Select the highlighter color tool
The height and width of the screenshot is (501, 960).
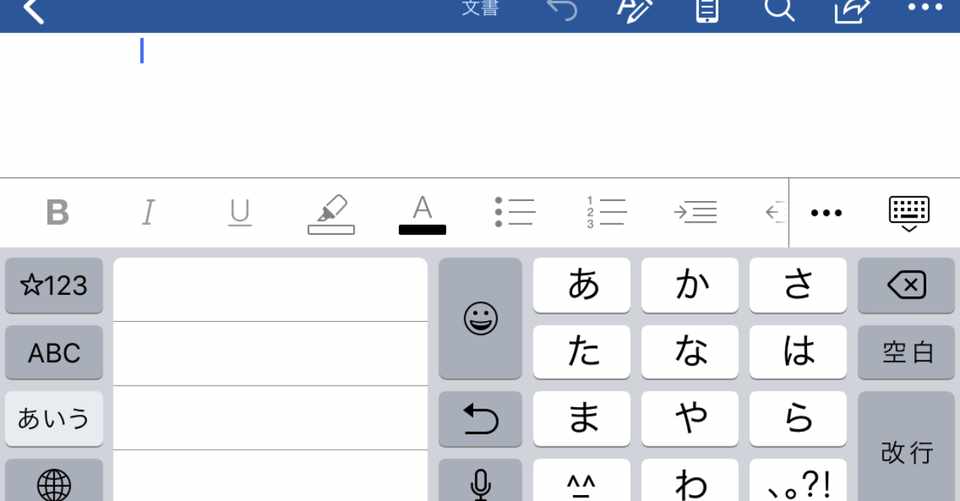coord(331,213)
